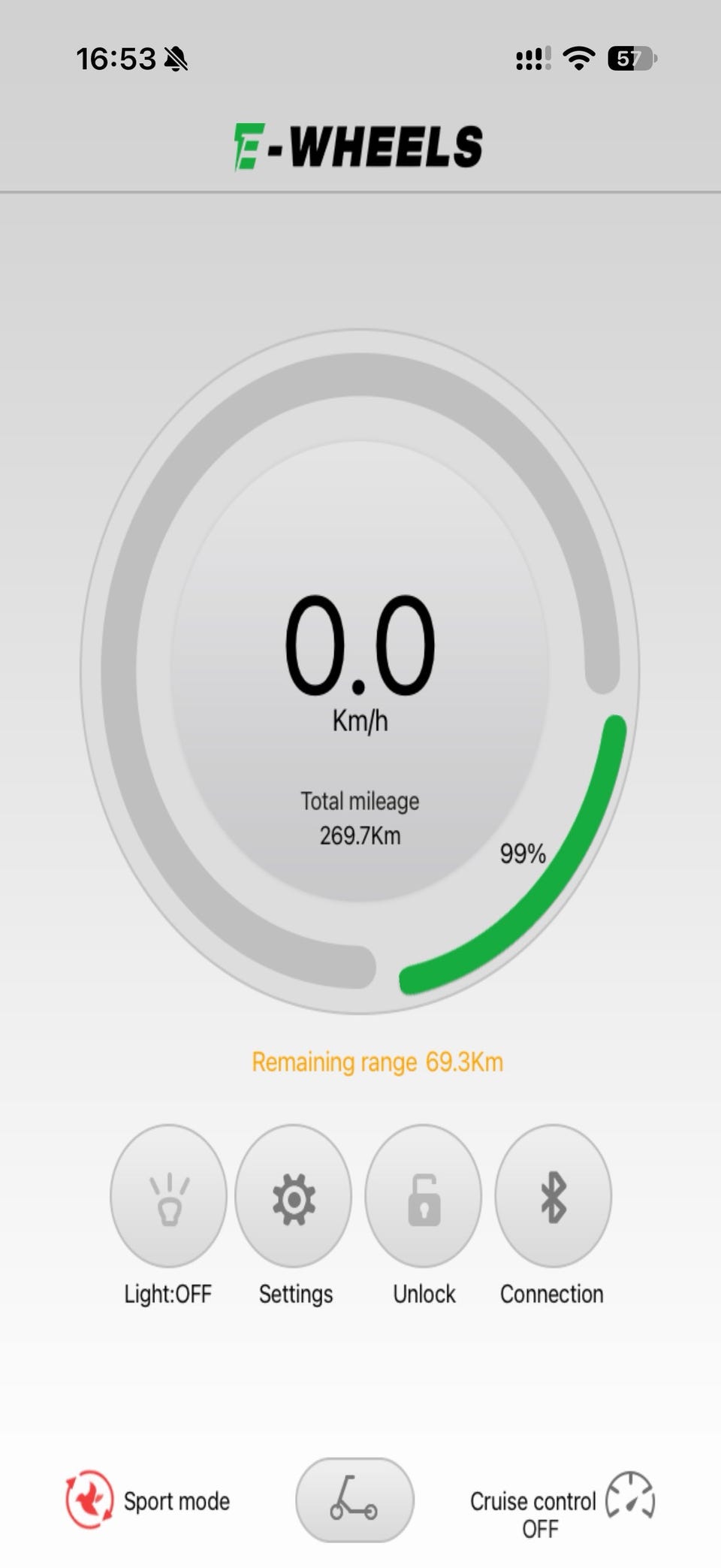Turn on the scooter light
The height and width of the screenshot is (1568, 721).
168,1195
